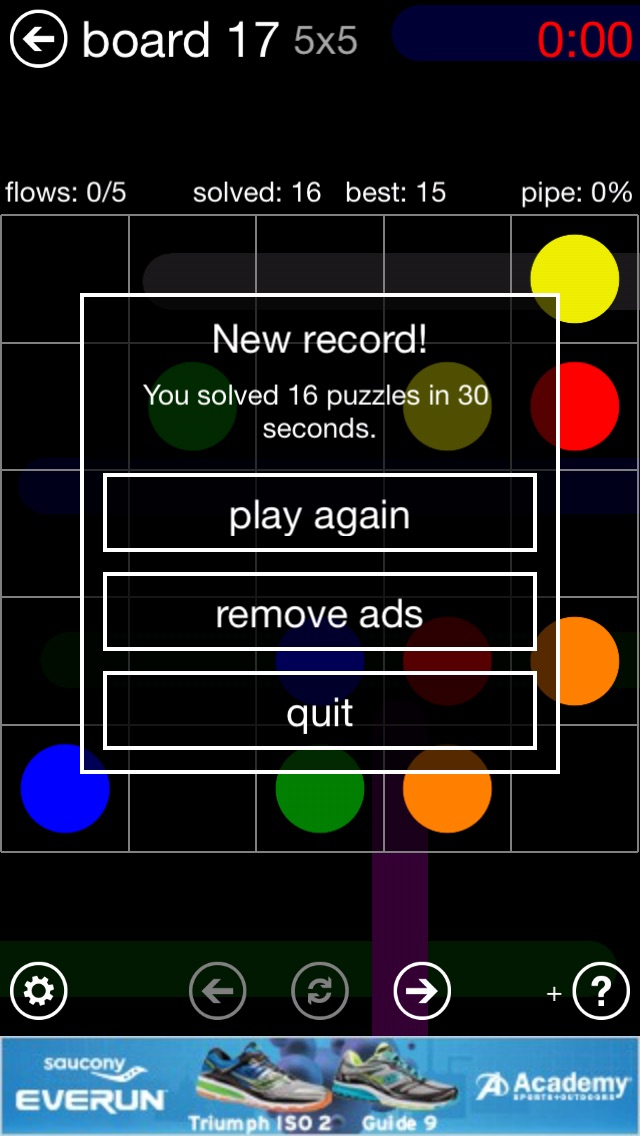Open the settings gear

tap(39, 991)
